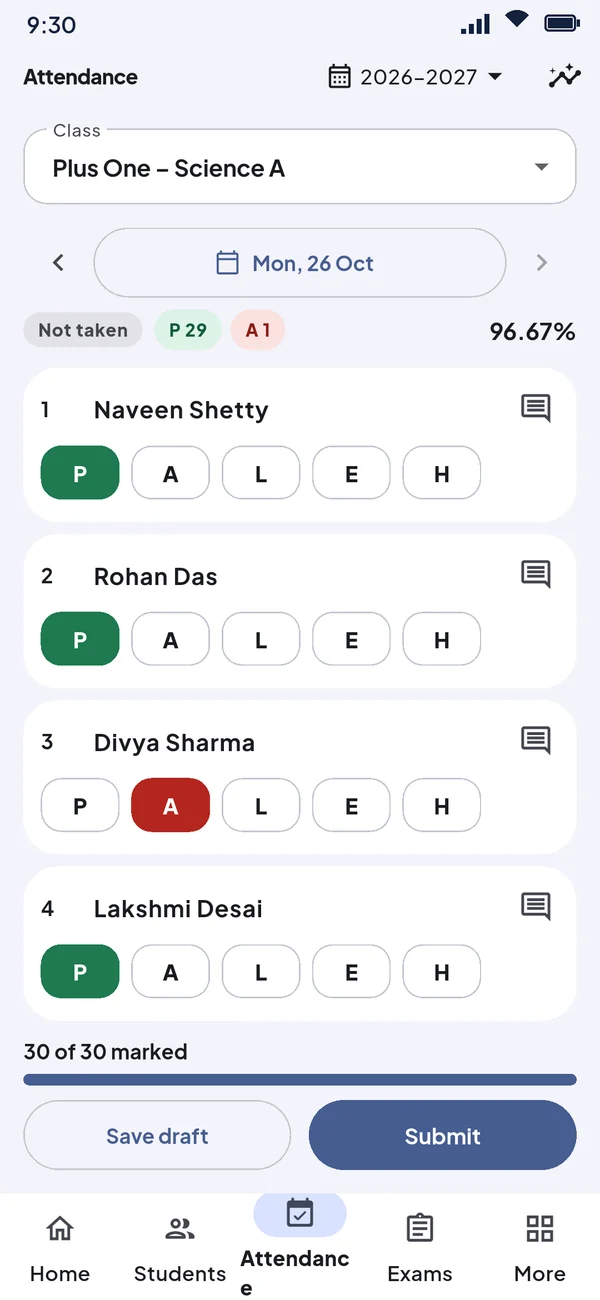600x1300 pixels.
Task: Change the academic year 2026-2027
Action: [415, 77]
